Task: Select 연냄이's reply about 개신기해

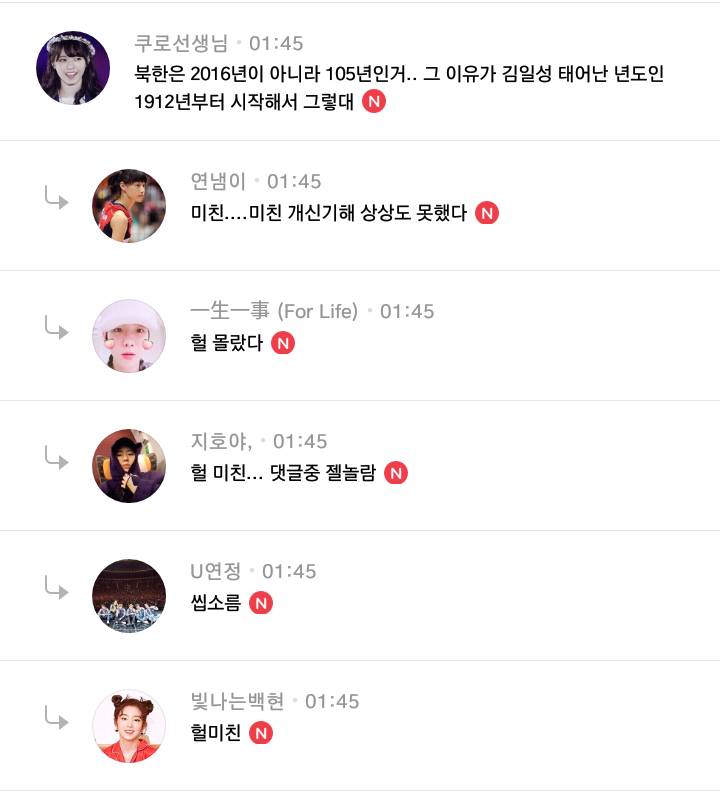Action: coord(328,213)
